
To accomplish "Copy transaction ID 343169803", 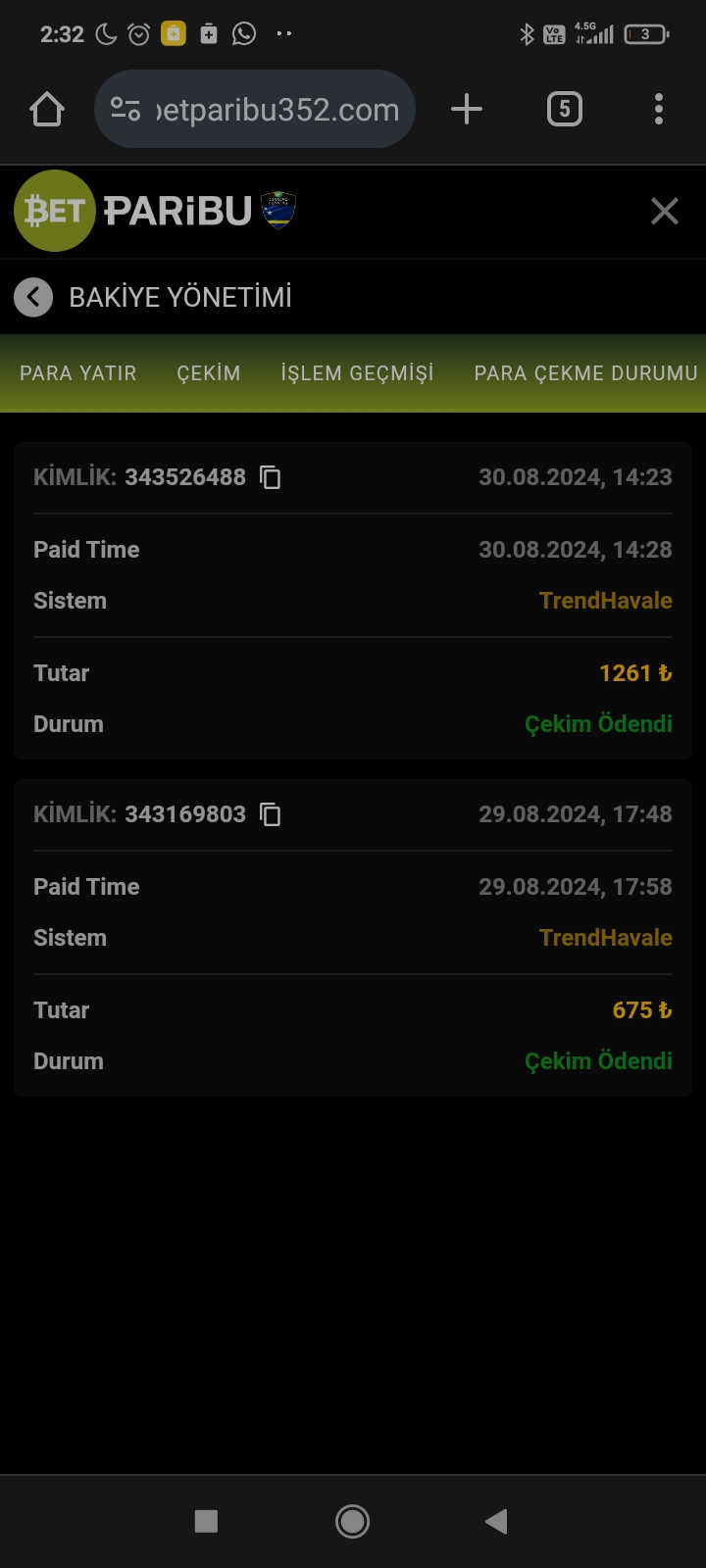I will 270,814.
